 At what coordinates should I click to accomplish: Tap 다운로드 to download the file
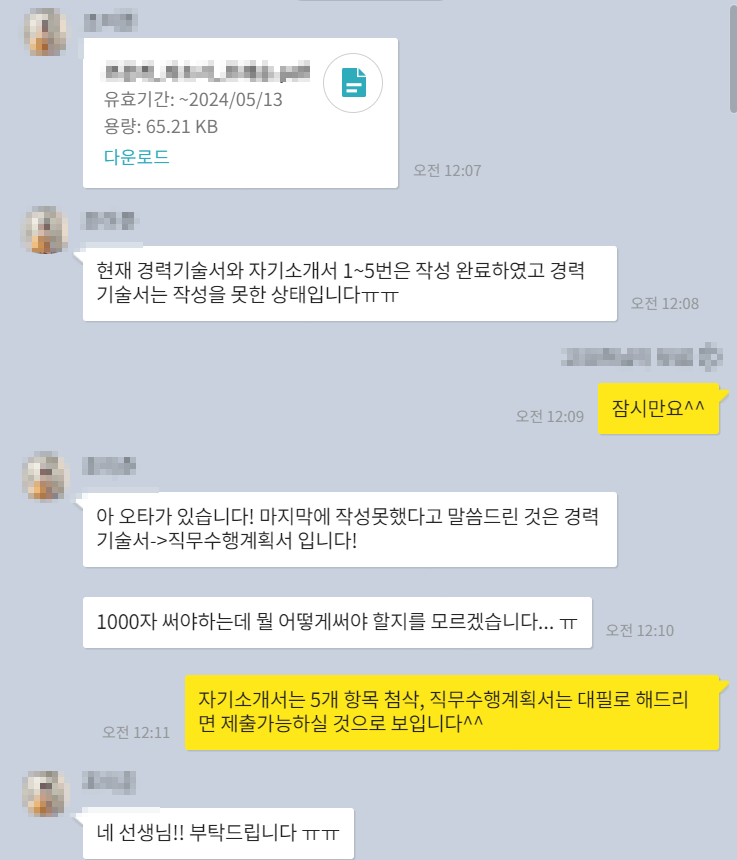[x=137, y=157]
